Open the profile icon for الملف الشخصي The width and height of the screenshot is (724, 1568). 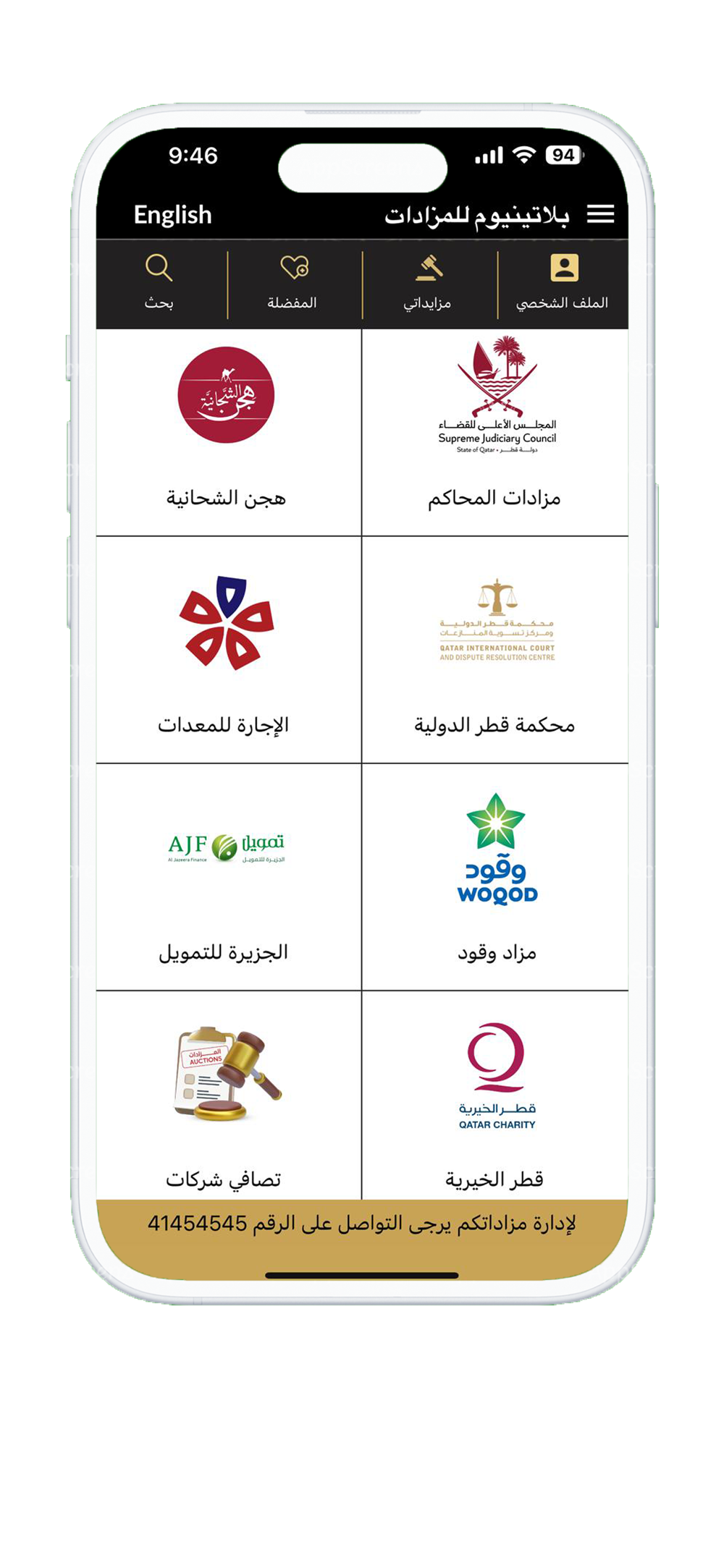[563, 268]
